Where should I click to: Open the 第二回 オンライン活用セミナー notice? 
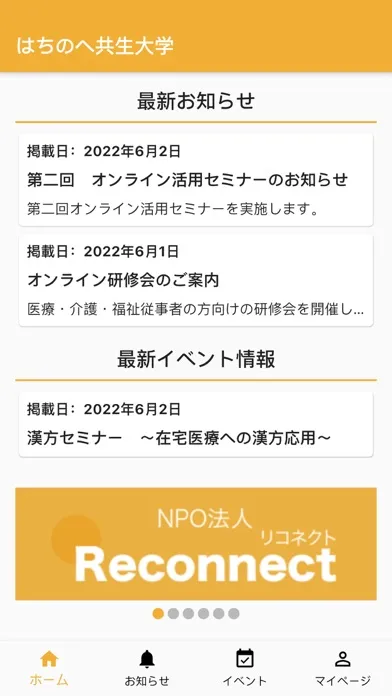tap(196, 180)
